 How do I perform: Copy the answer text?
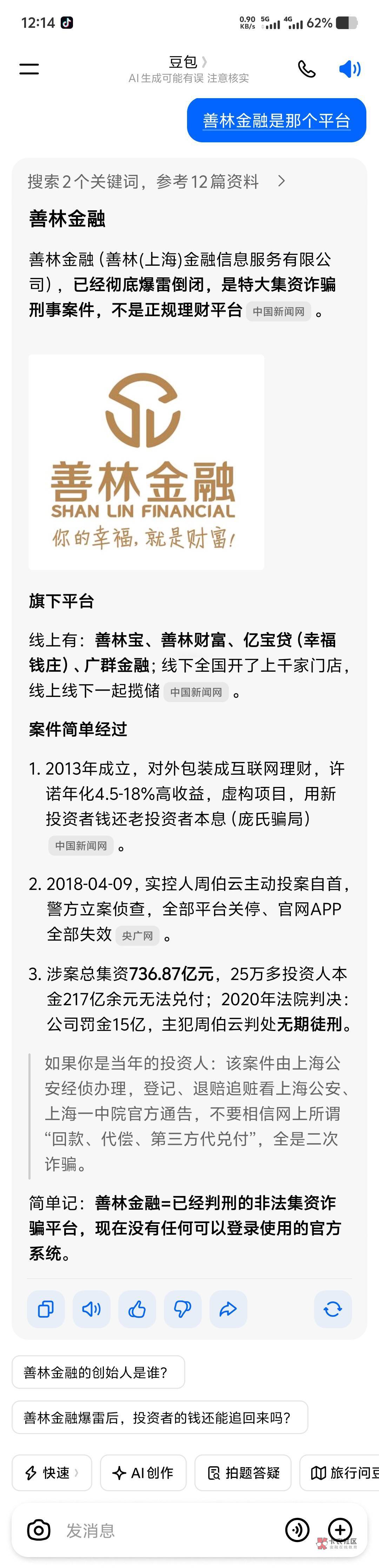pyautogui.click(x=46, y=1309)
